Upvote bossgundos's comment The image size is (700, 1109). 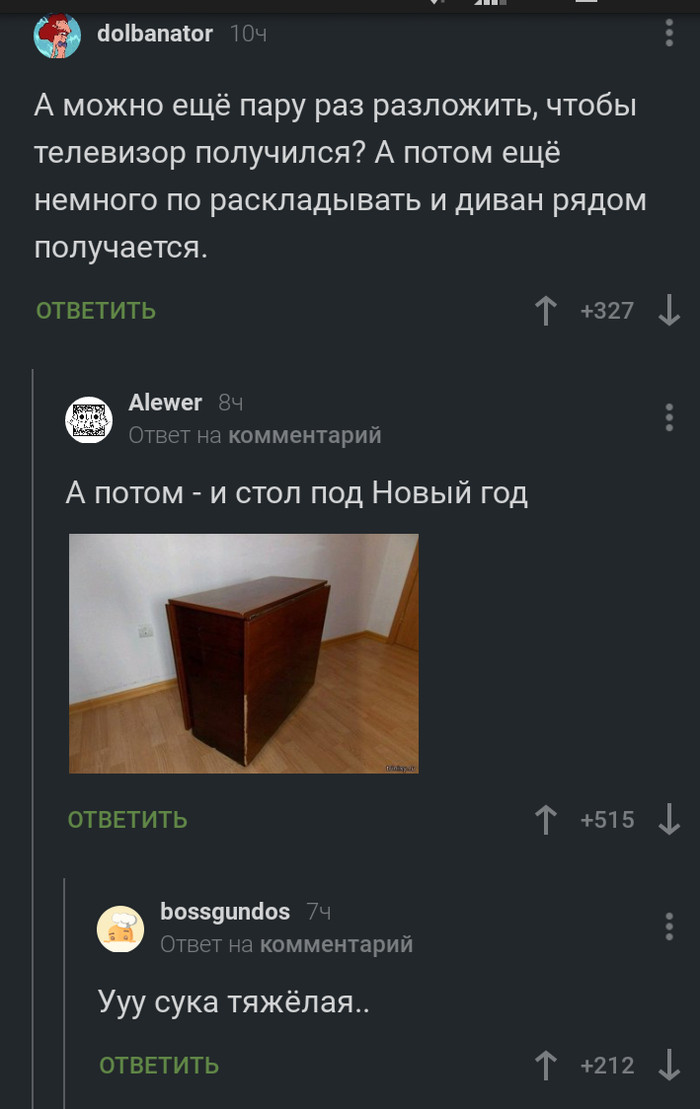point(545,1066)
